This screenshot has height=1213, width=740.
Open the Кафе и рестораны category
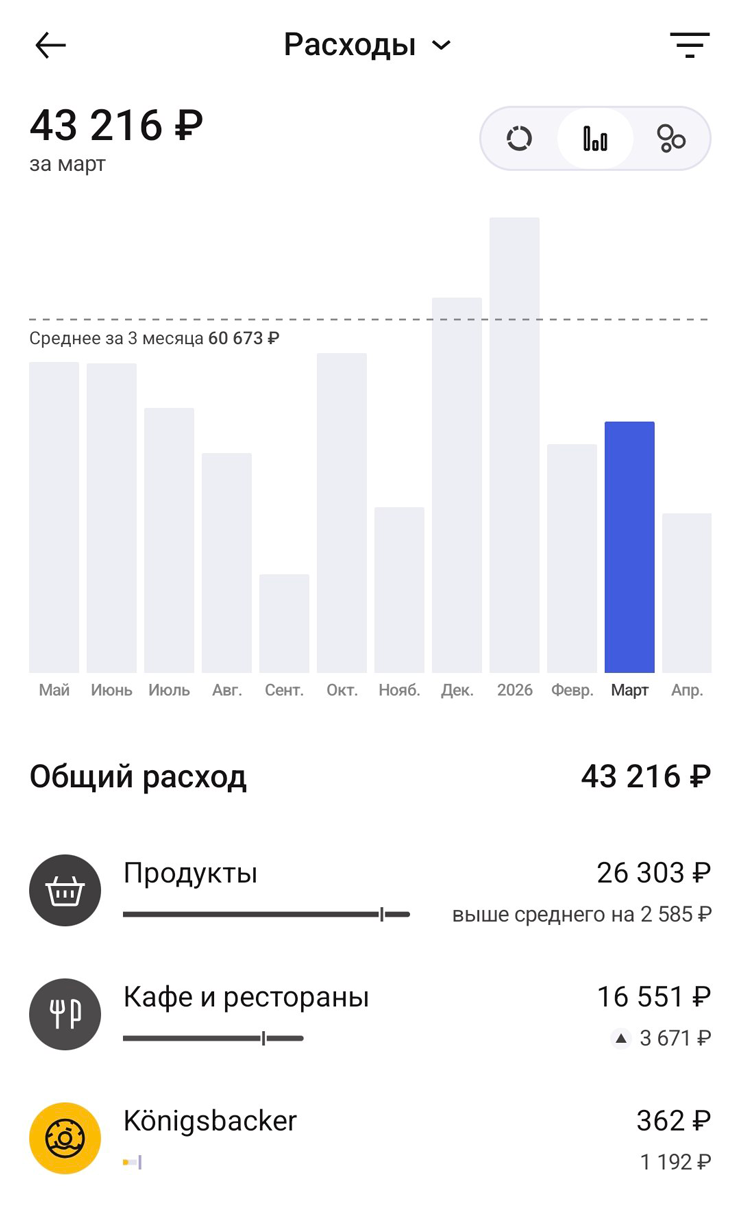370,1014
